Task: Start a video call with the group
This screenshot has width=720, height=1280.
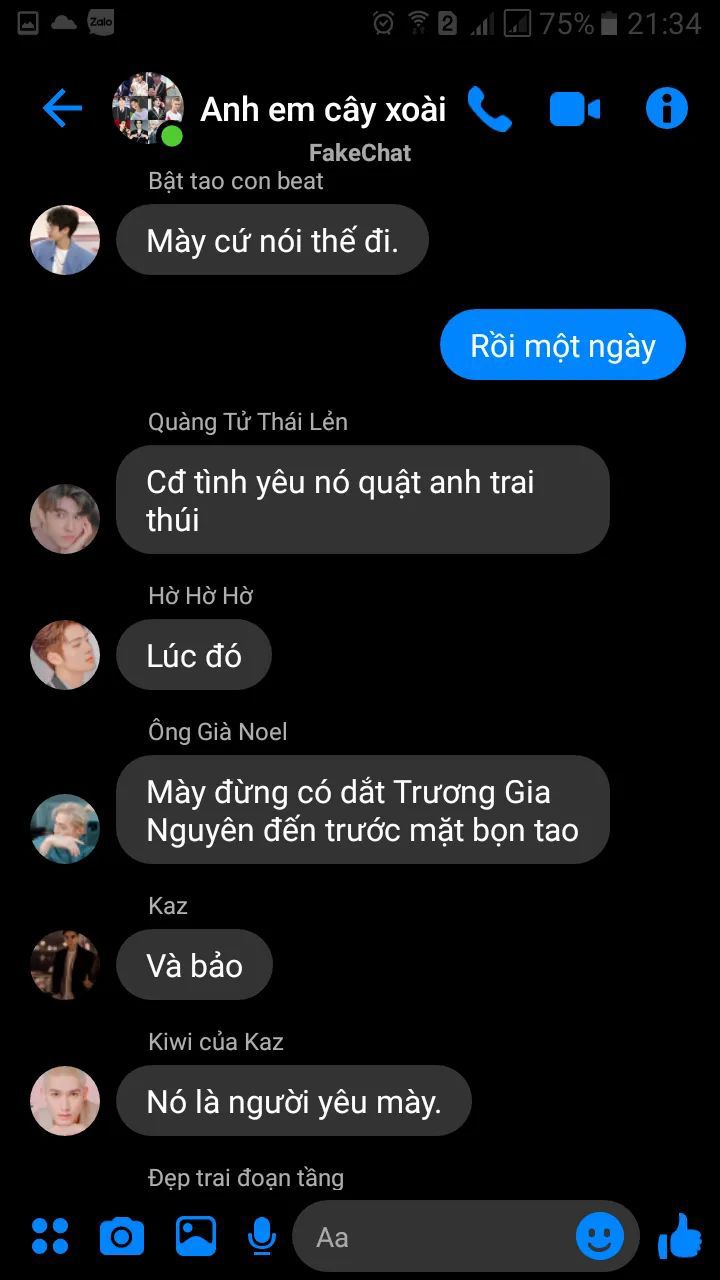Action: 575,109
